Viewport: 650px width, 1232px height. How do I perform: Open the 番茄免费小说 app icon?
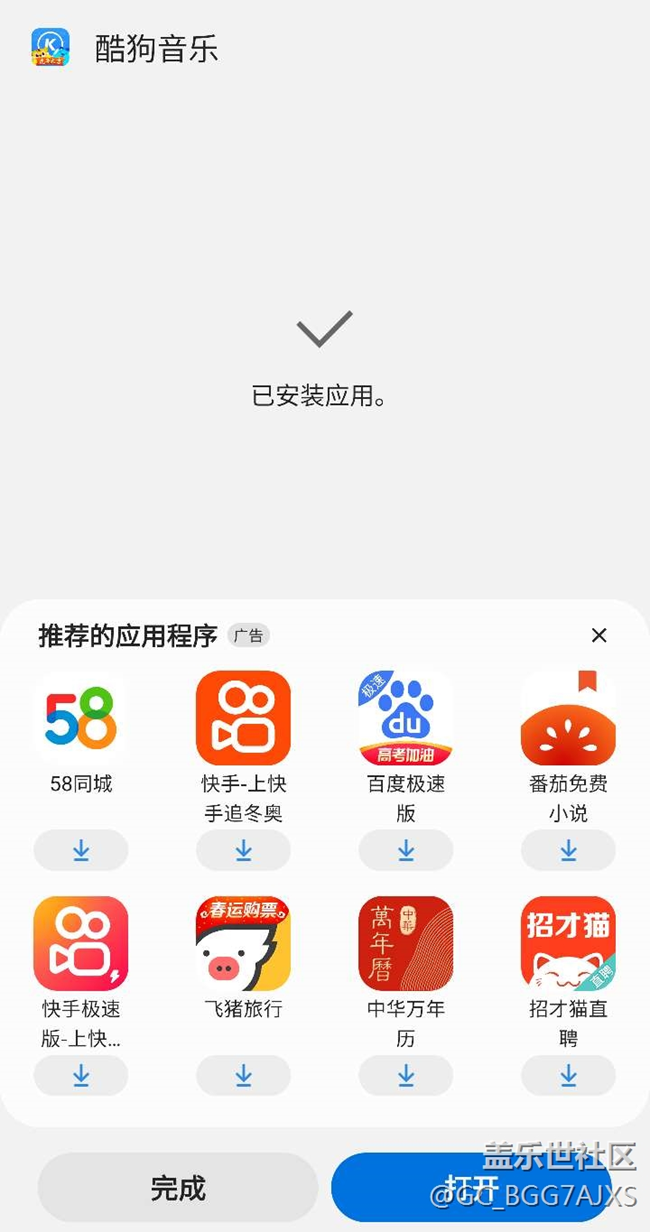coord(568,718)
